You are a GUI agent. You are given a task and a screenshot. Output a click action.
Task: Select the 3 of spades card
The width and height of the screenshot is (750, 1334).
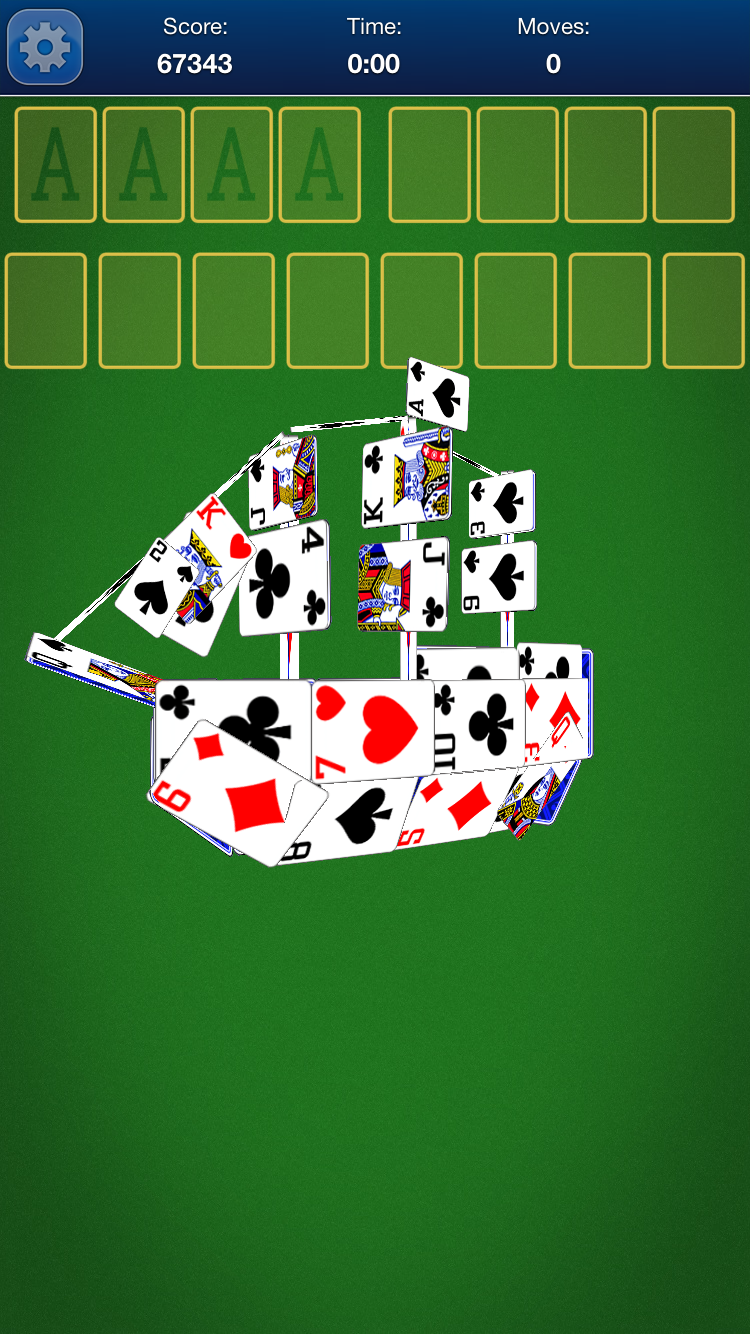[502, 503]
